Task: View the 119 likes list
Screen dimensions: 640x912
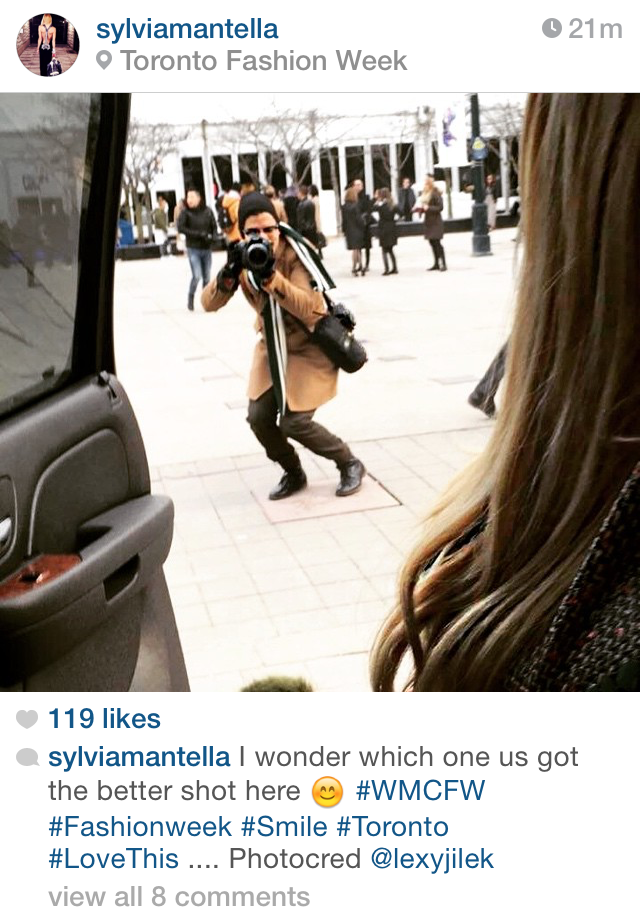Action: (x=104, y=719)
